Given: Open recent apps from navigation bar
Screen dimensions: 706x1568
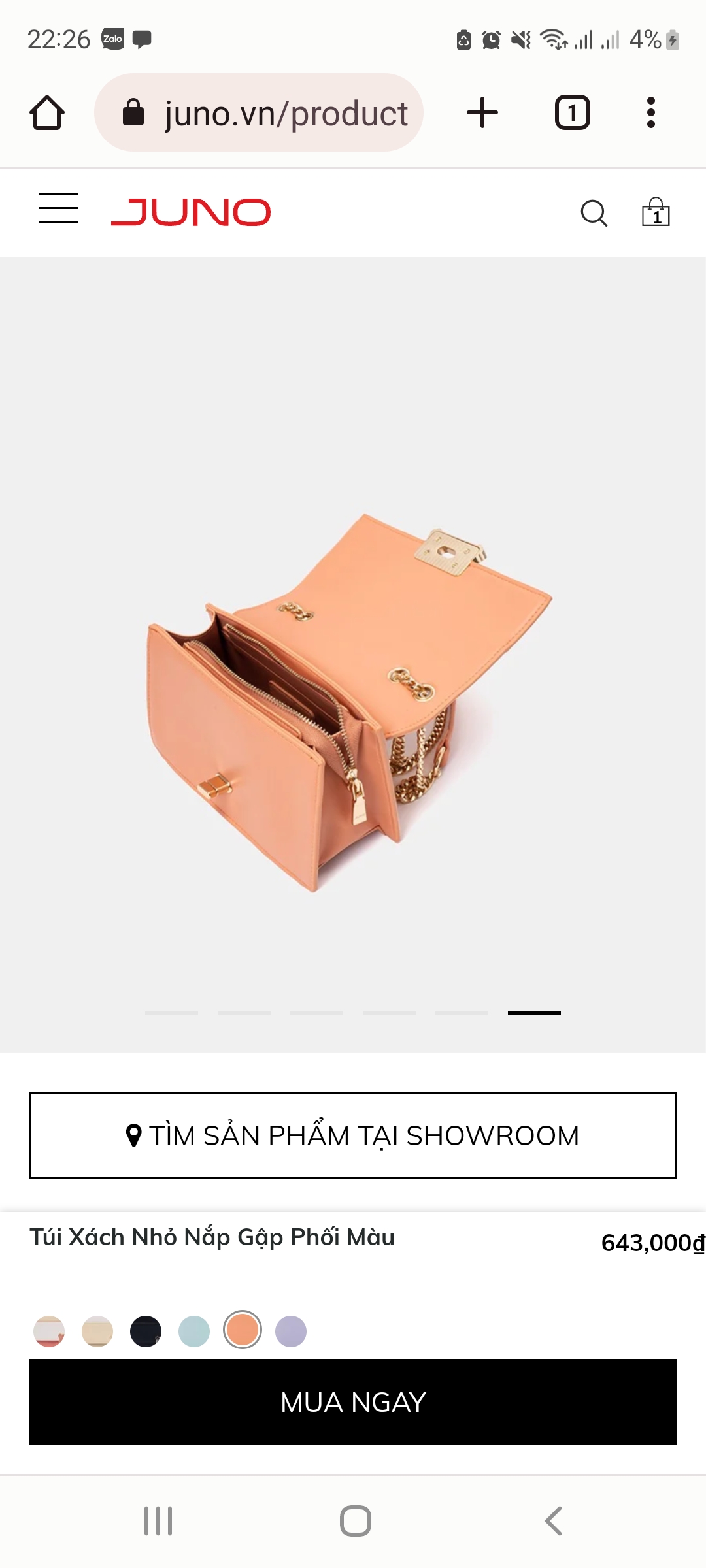Looking at the screenshot, I should 158,1521.
